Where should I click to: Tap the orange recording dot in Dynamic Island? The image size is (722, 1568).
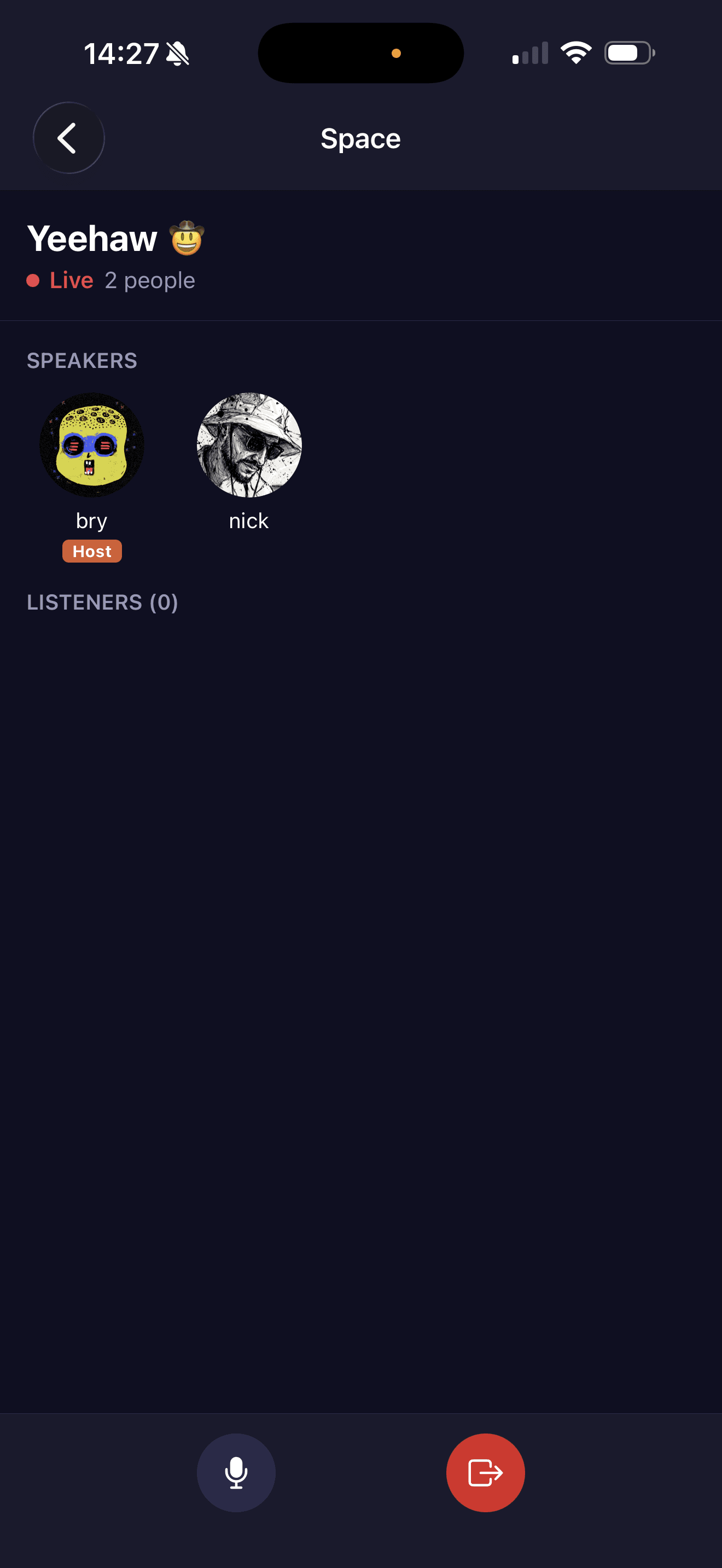pos(397,54)
